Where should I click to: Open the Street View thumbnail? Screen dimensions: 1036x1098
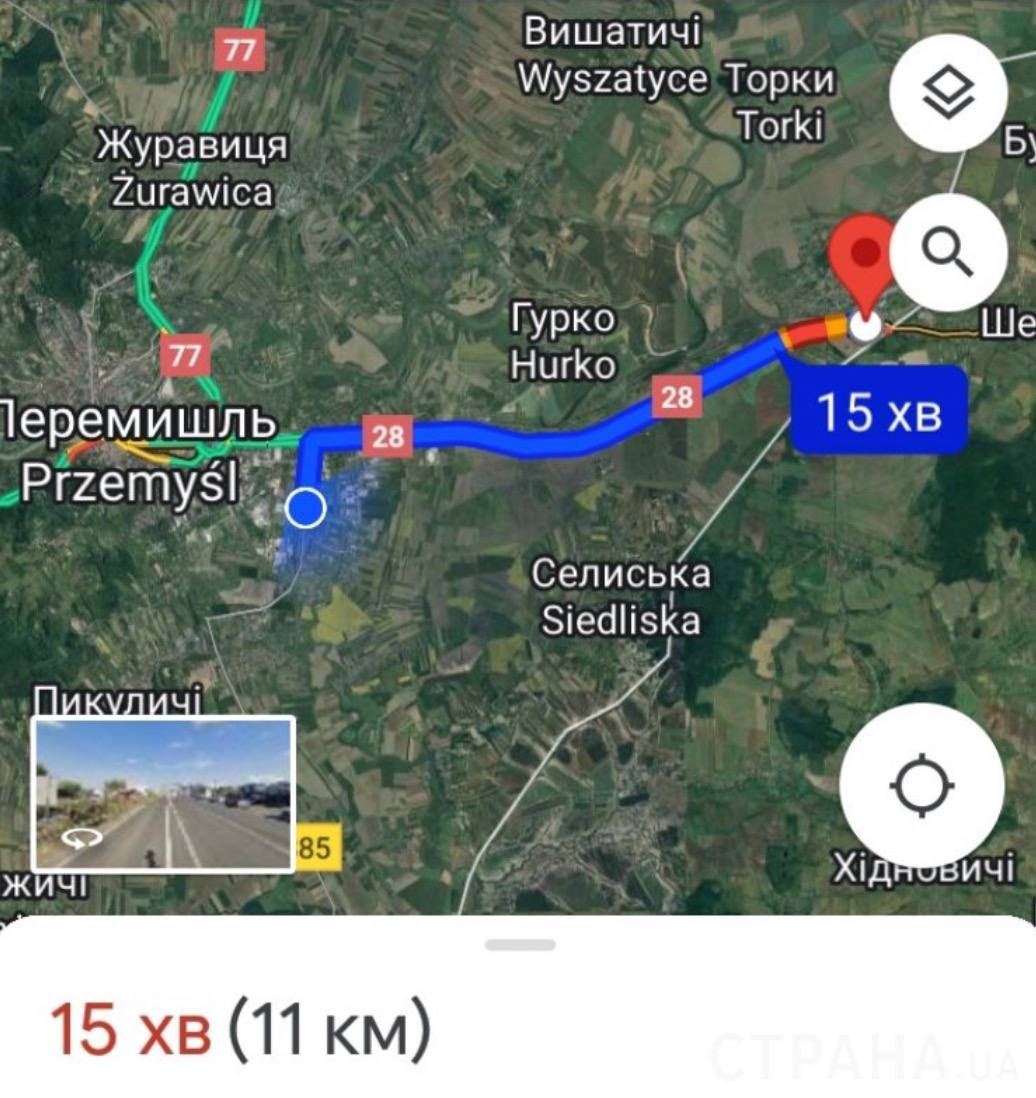(x=164, y=794)
